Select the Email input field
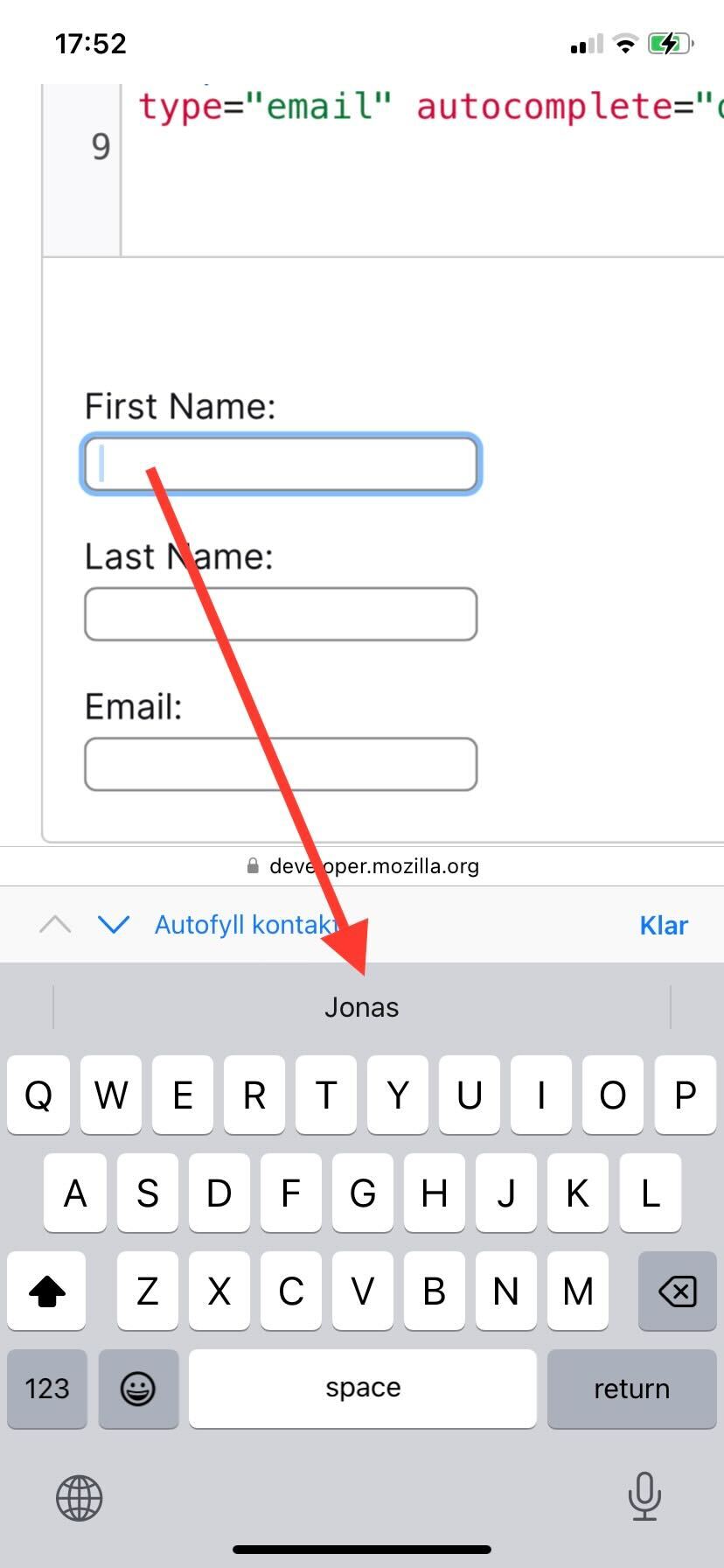724x1568 pixels. pos(280,764)
